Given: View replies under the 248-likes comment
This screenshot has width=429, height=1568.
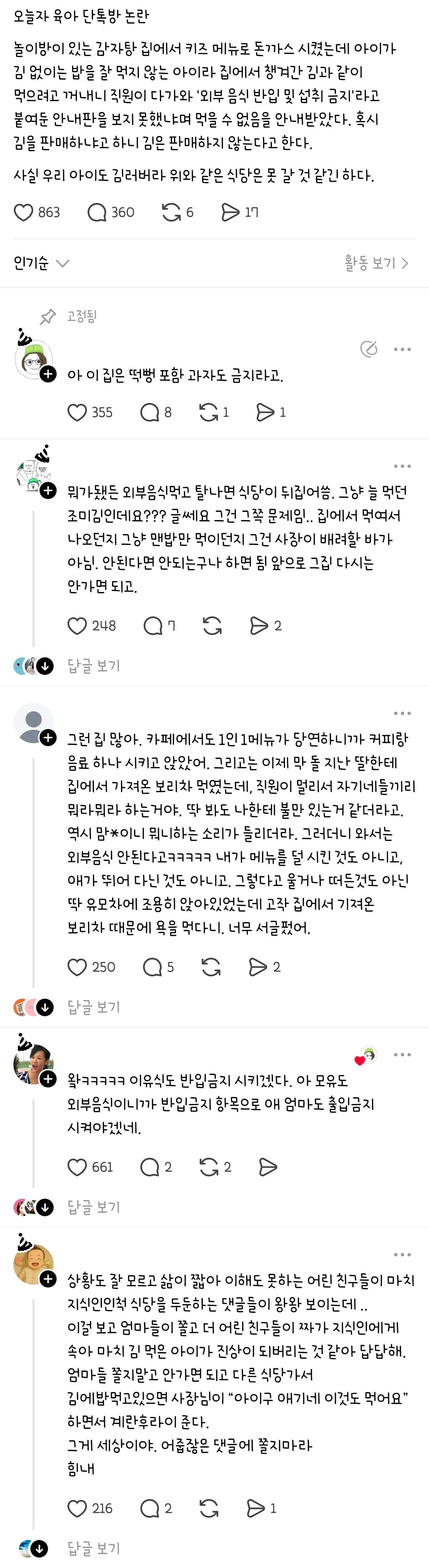Looking at the screenshot, I should tap(93, 666).
